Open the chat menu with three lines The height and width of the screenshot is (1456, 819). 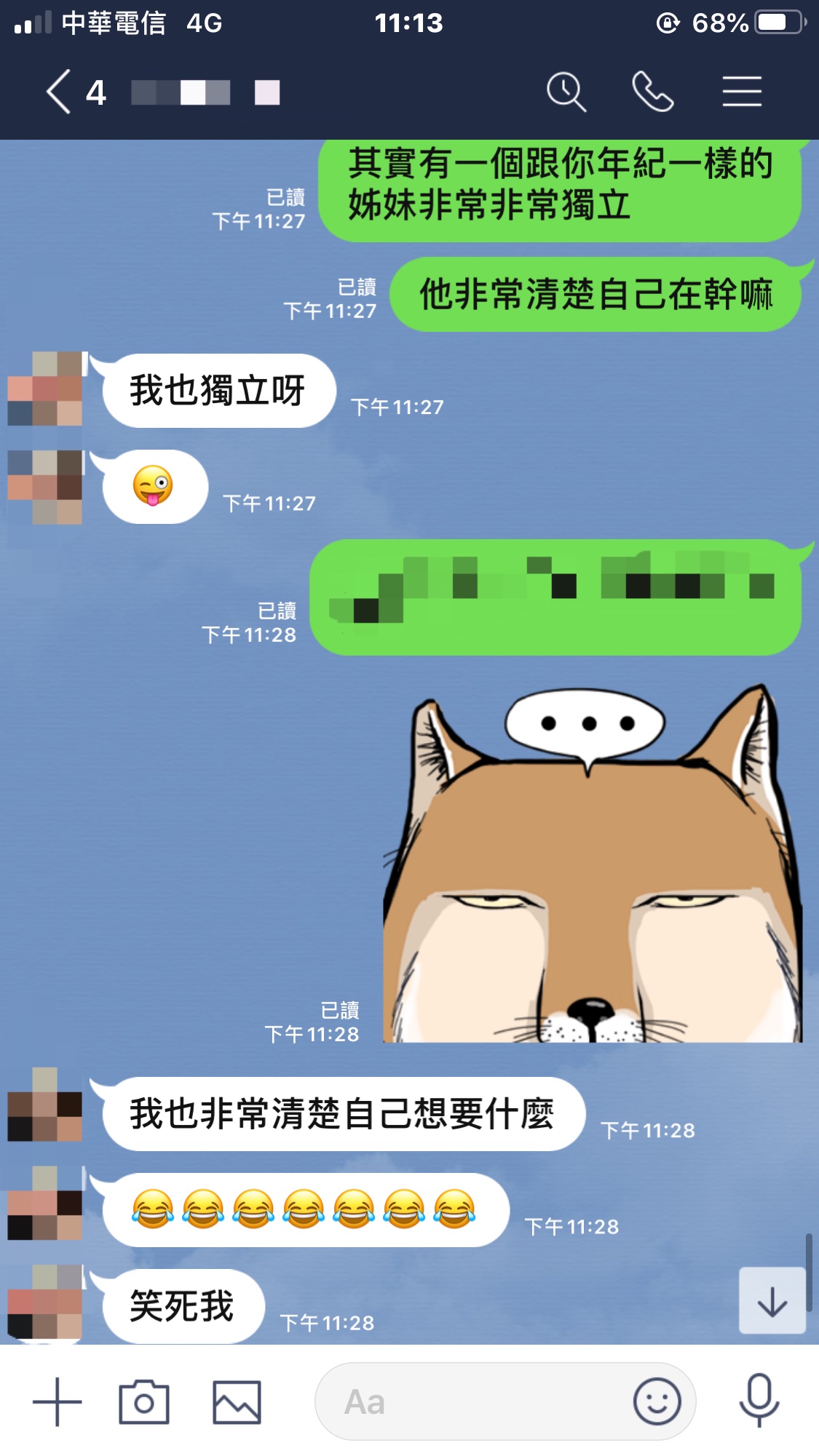742,92
